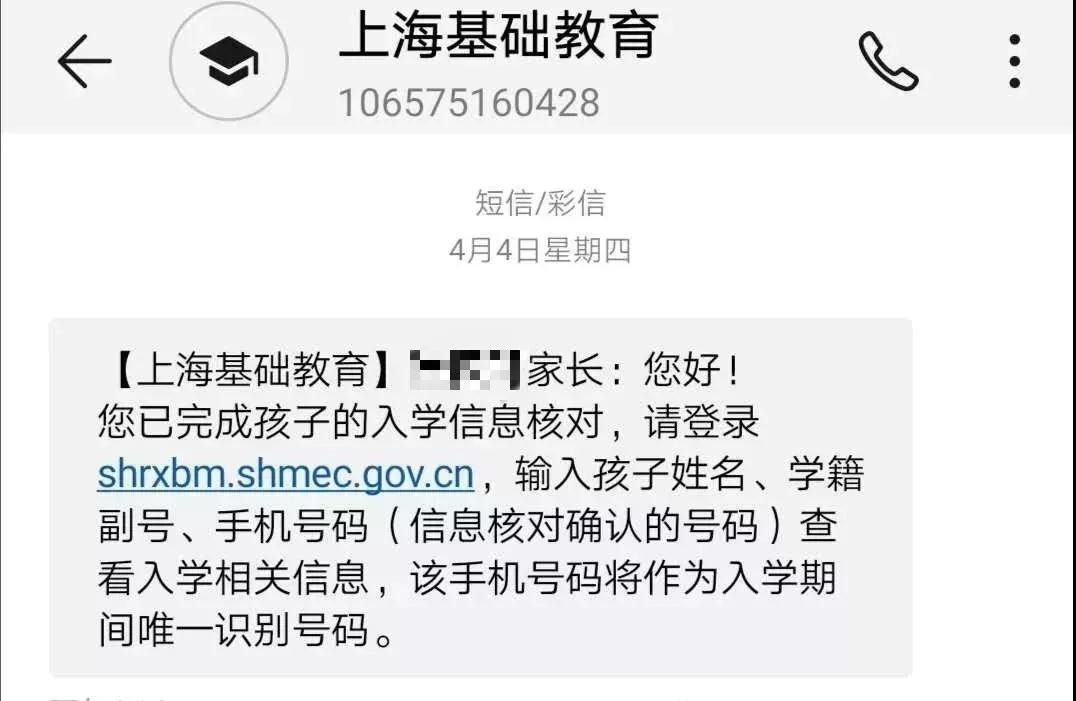This screenshot has width=1076, height=701.
Task: Go back with the arrow icon
Action: click(x=84, y=62)
